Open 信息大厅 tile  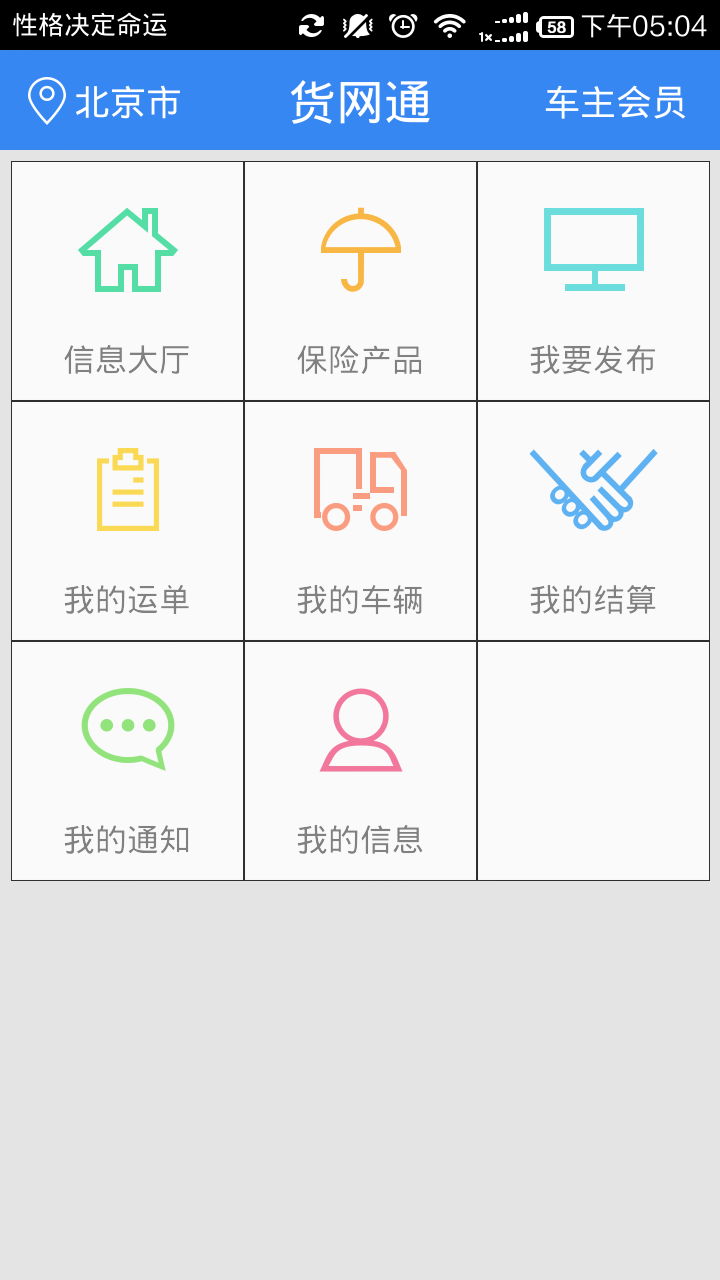[128, 281]
